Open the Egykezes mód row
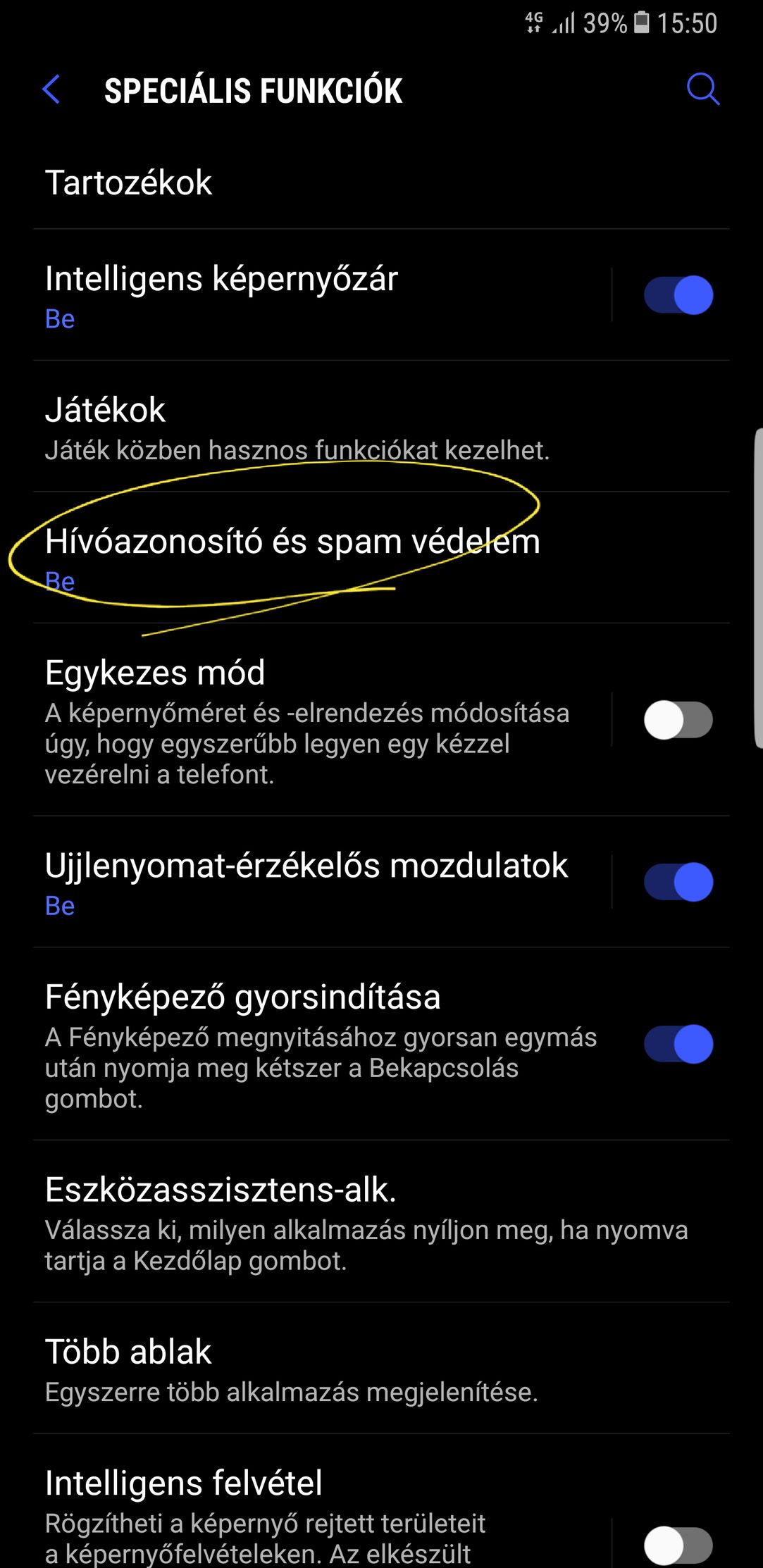 click(x=321, y=720)
